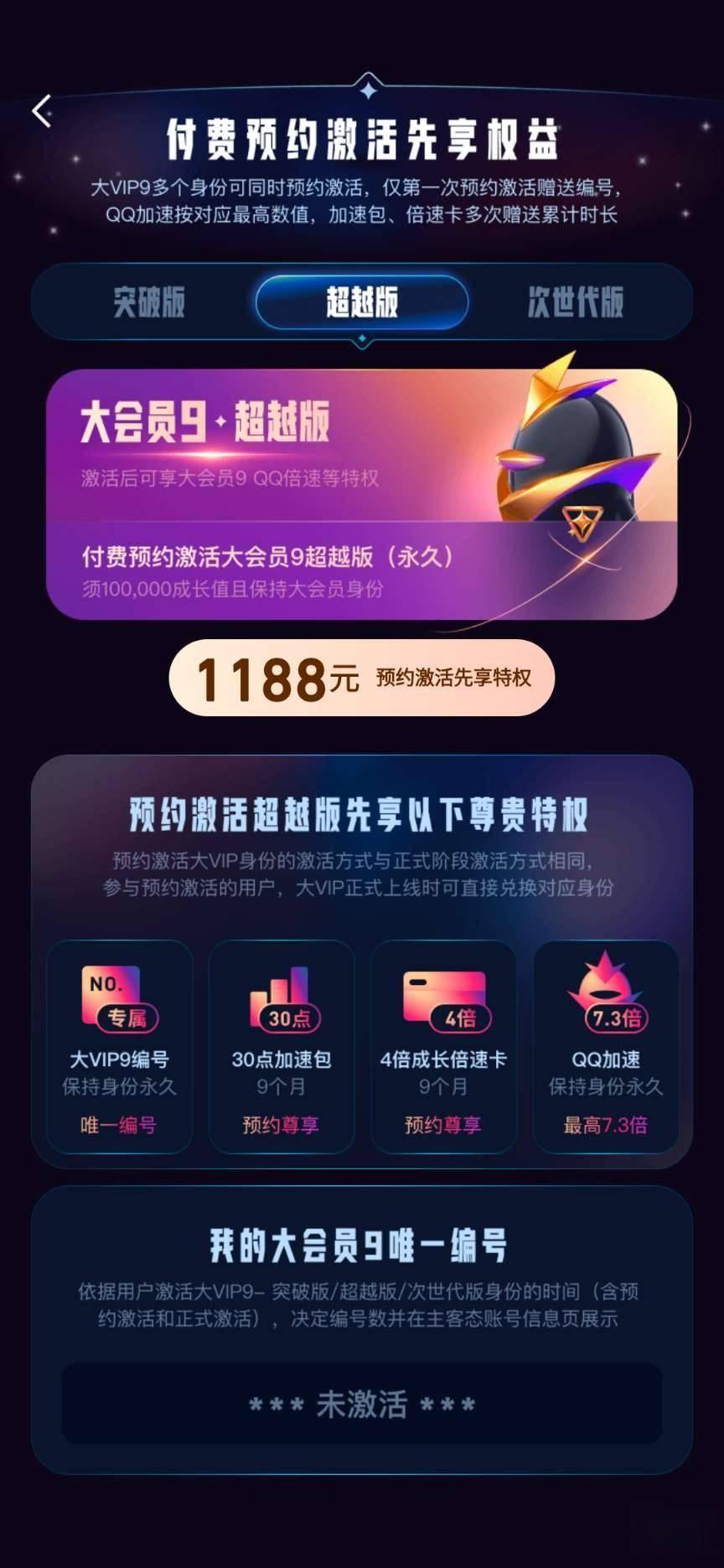The height and width of the screenshot is (1568, 724).
Task: Go back using the top-left arrow
Action: pyautogui.click(x=42, y=111)
